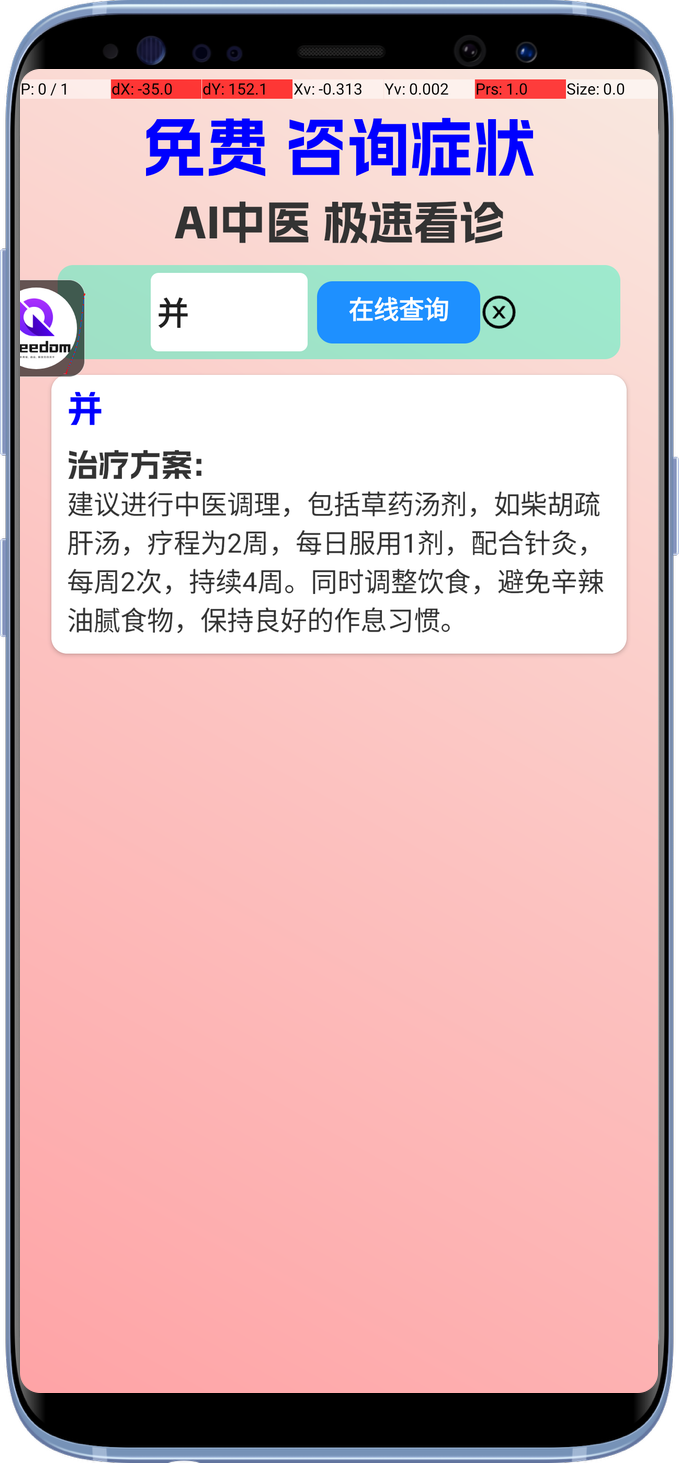Tap the 在线查询 button

pyautogui.click(x=398, y=311)
